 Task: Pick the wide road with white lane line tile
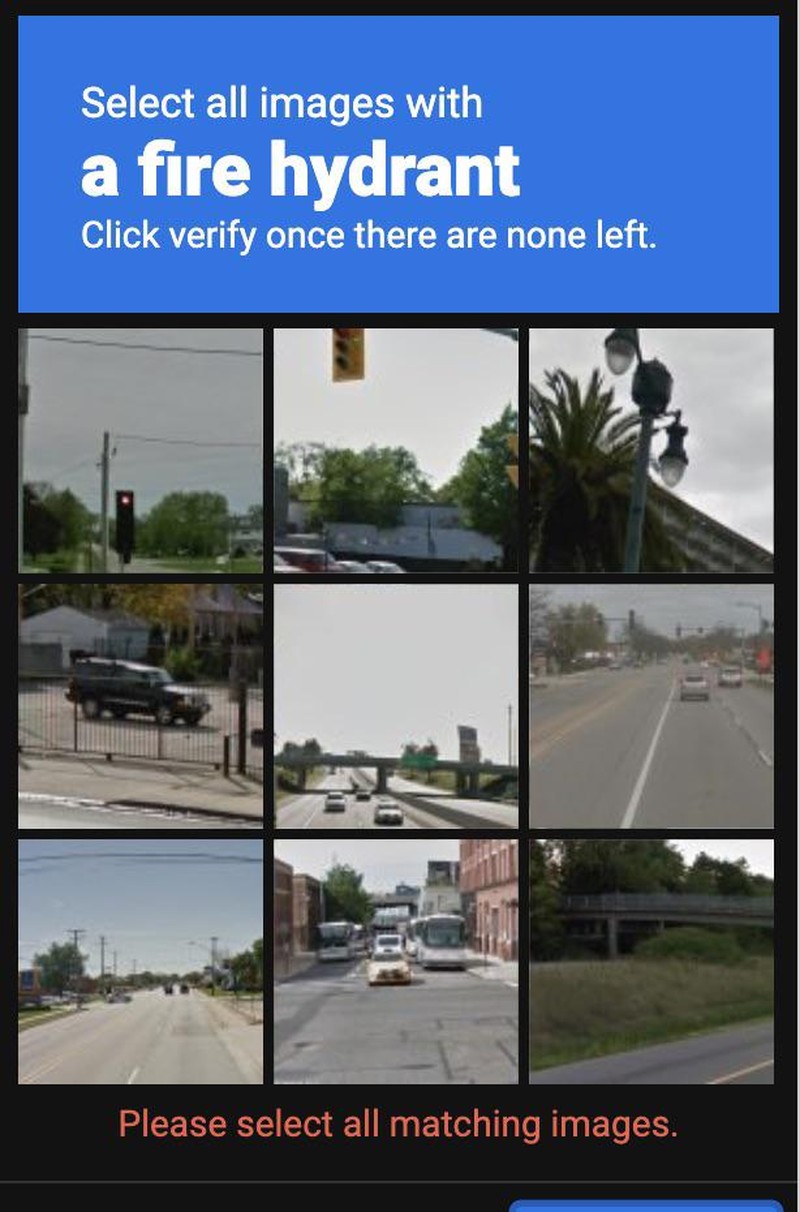click(x=651, y=706)
